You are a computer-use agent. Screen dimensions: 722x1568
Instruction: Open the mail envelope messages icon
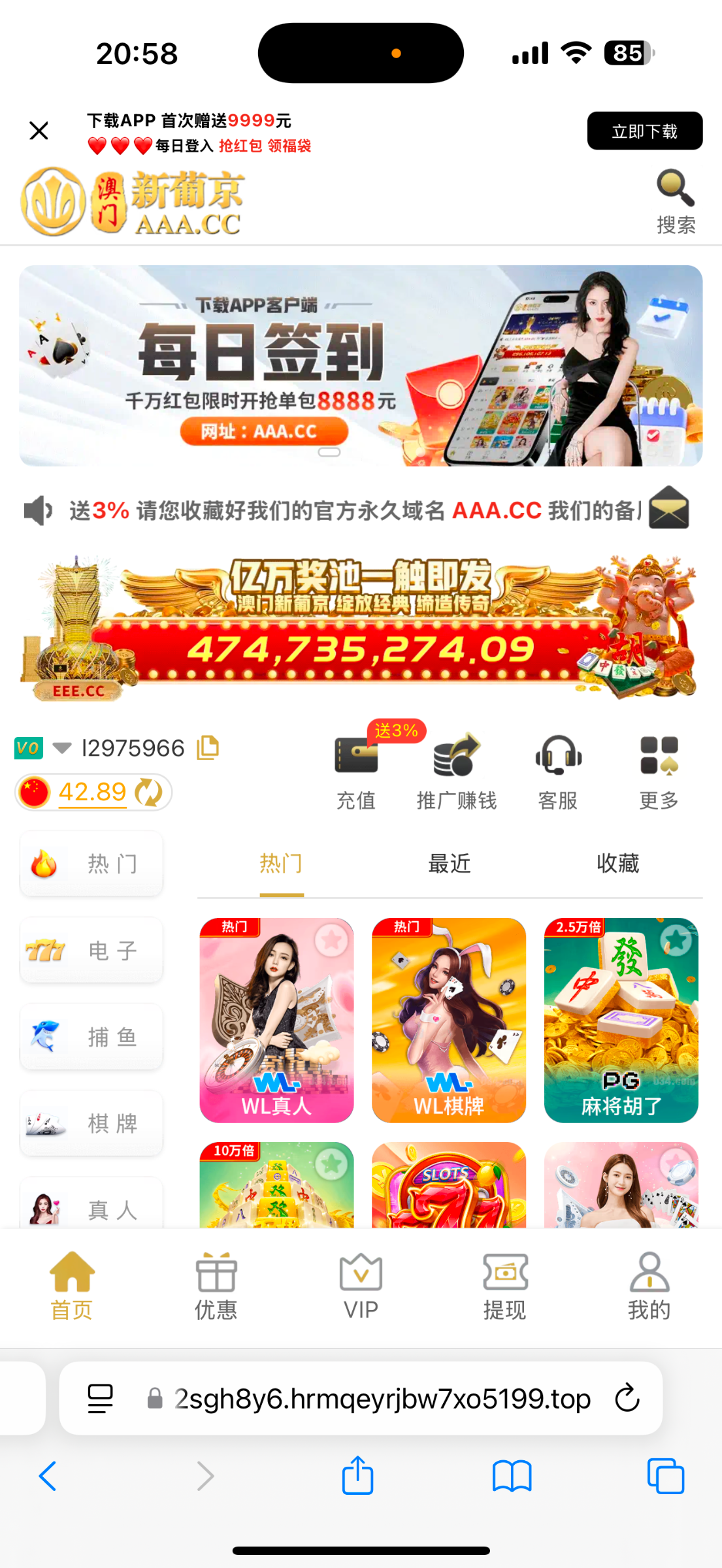[668, 508]
